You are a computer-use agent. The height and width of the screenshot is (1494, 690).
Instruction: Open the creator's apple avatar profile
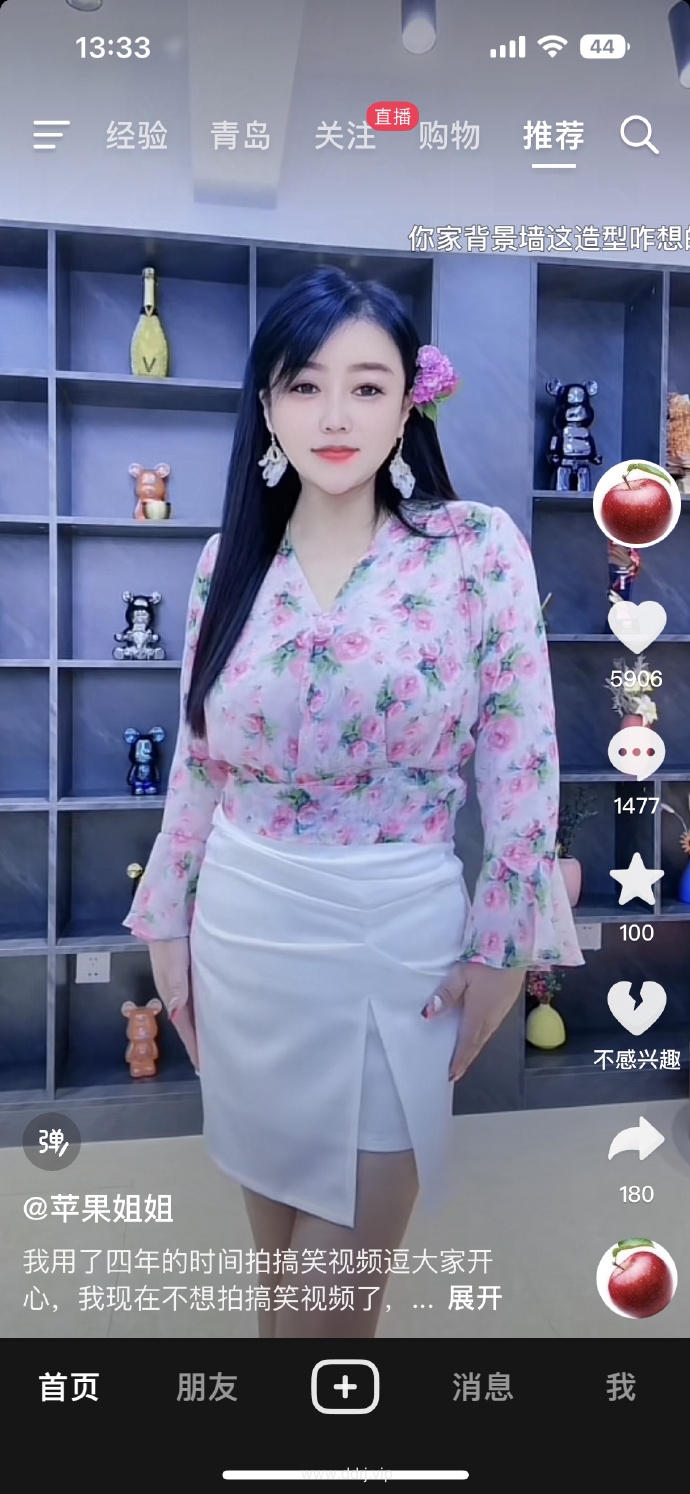coord(637,503)
